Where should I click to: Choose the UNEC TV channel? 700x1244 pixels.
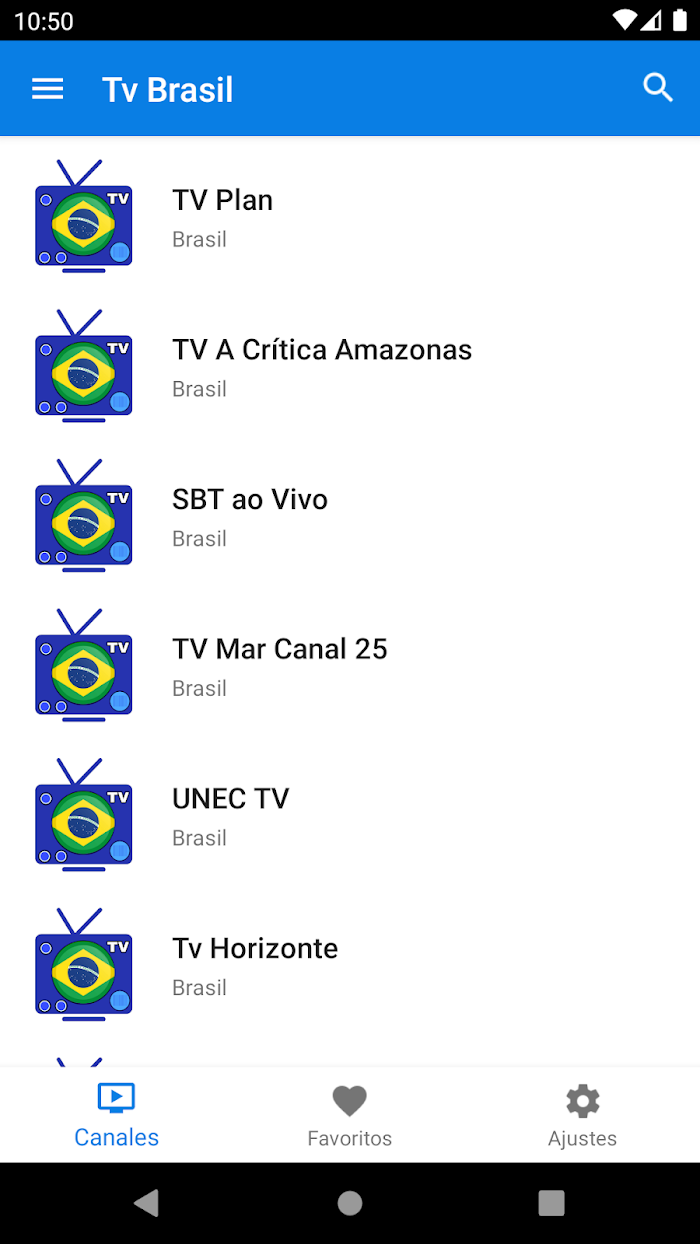click(x=350, y=816)
